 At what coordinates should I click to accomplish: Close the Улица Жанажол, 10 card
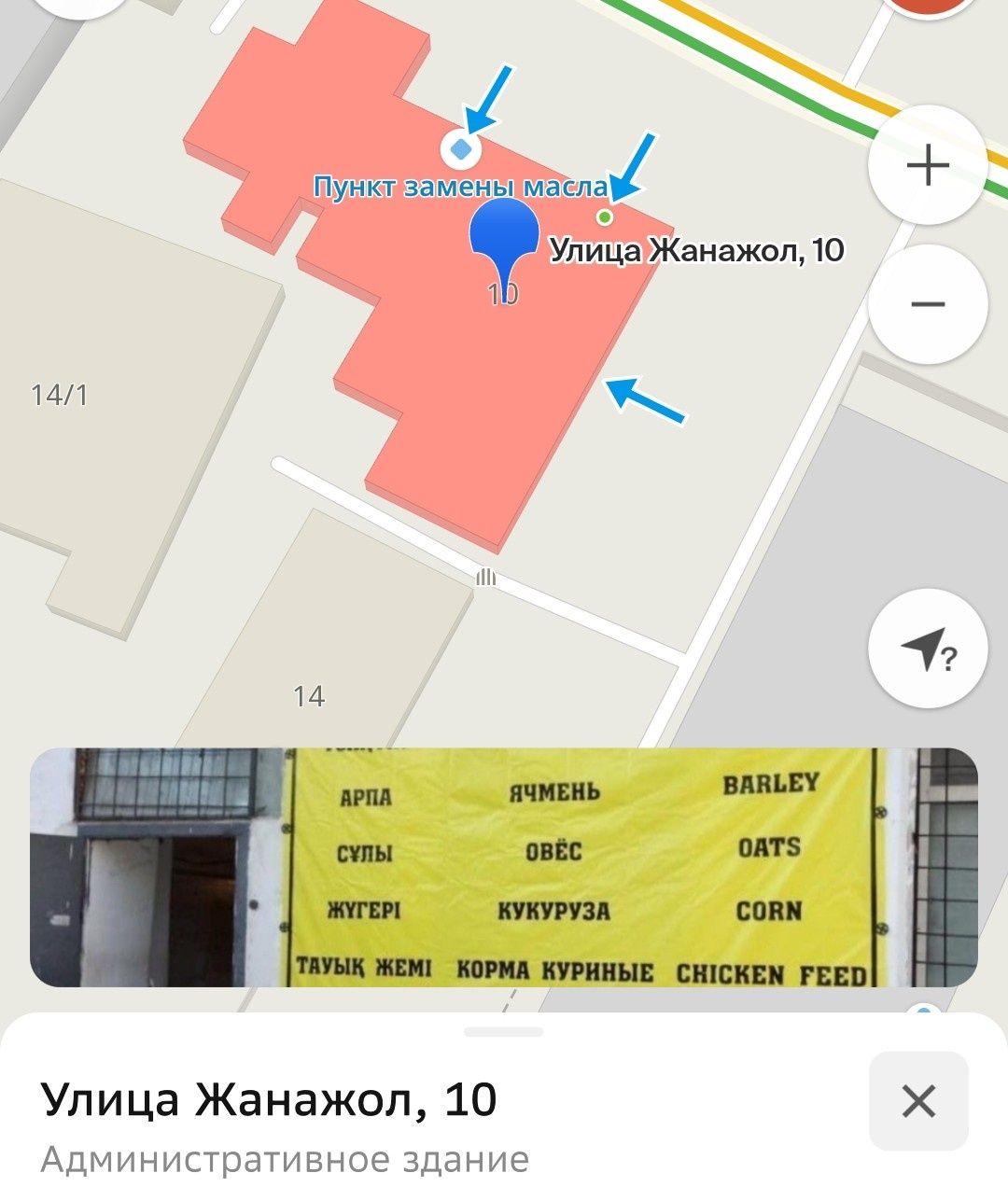(x=918, y=1101)
